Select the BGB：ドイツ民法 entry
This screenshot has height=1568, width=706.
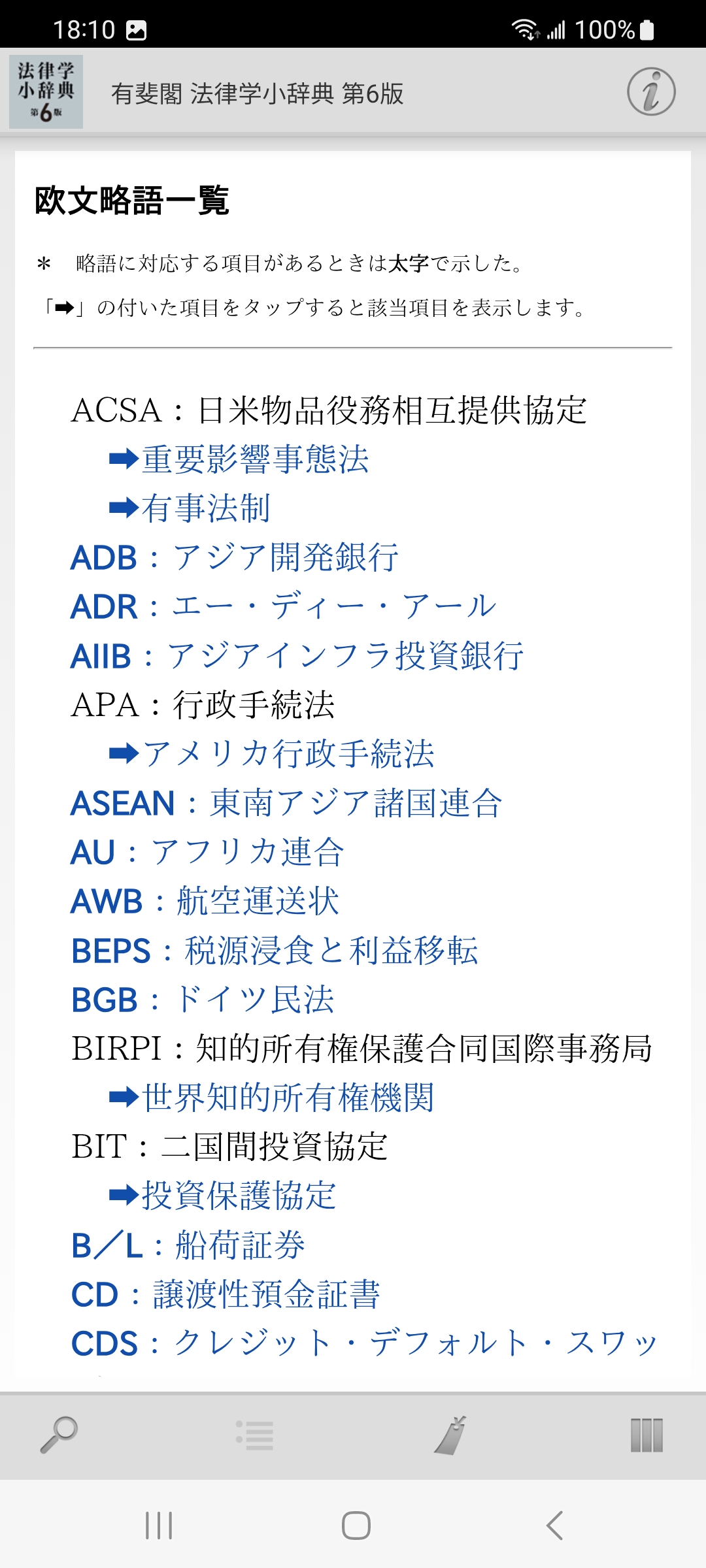pyautogui.click(x=203, y=1000)
